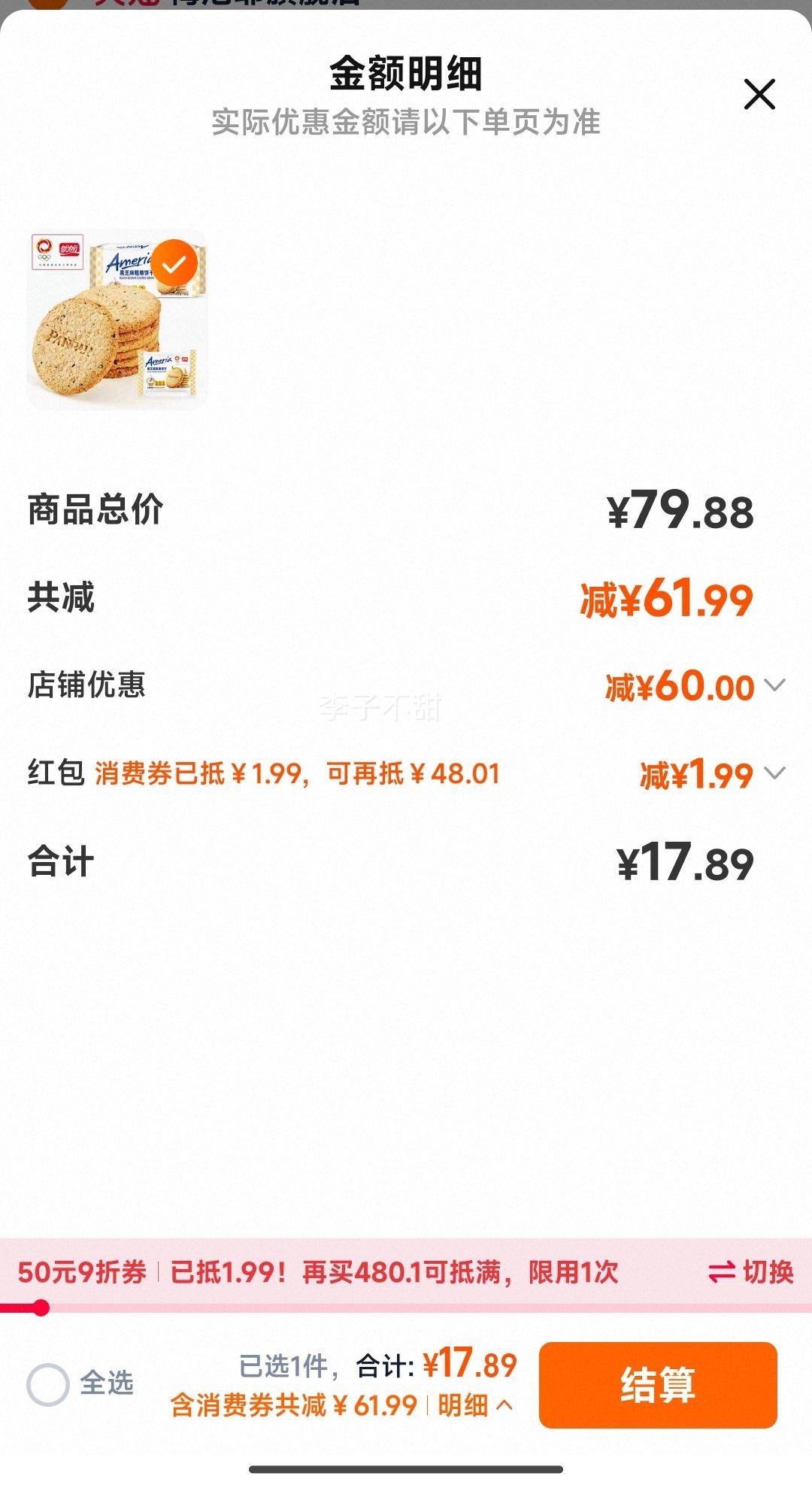Expand the 红包 deduction details
The height and width of the screenshot is (1488, 812).
[x=774, y=773]
